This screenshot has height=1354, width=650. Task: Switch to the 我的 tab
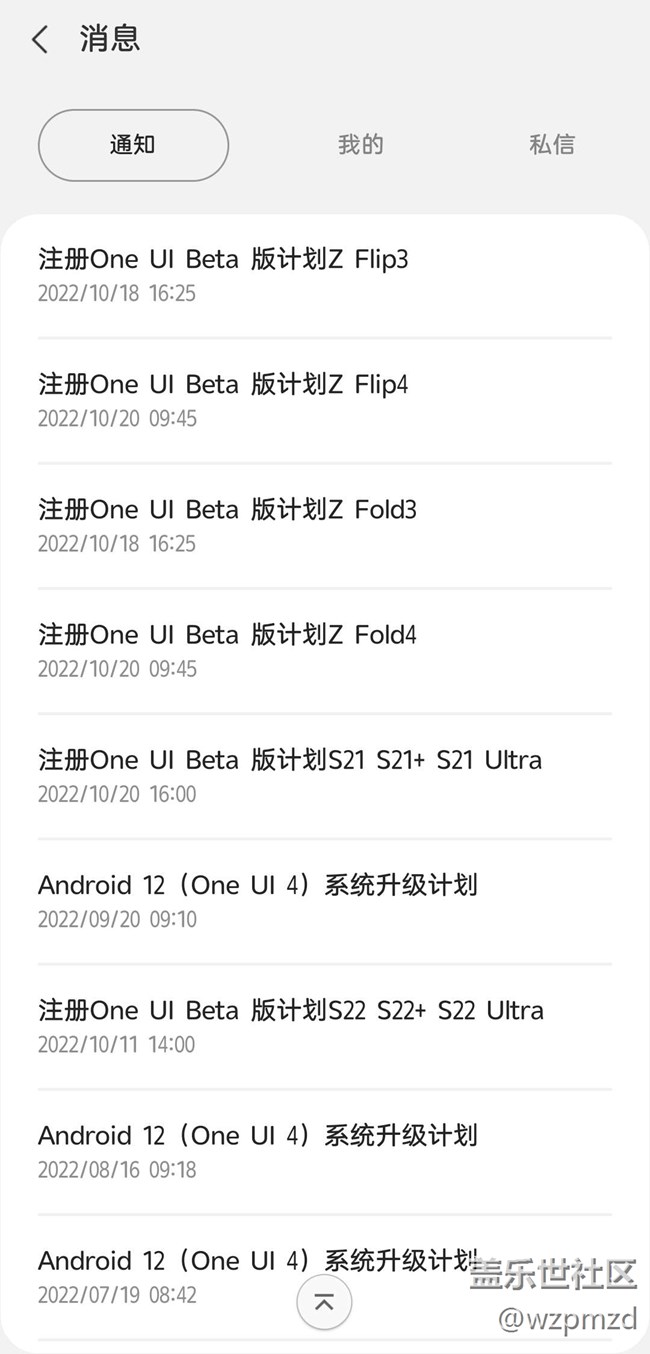pos(360,145)
